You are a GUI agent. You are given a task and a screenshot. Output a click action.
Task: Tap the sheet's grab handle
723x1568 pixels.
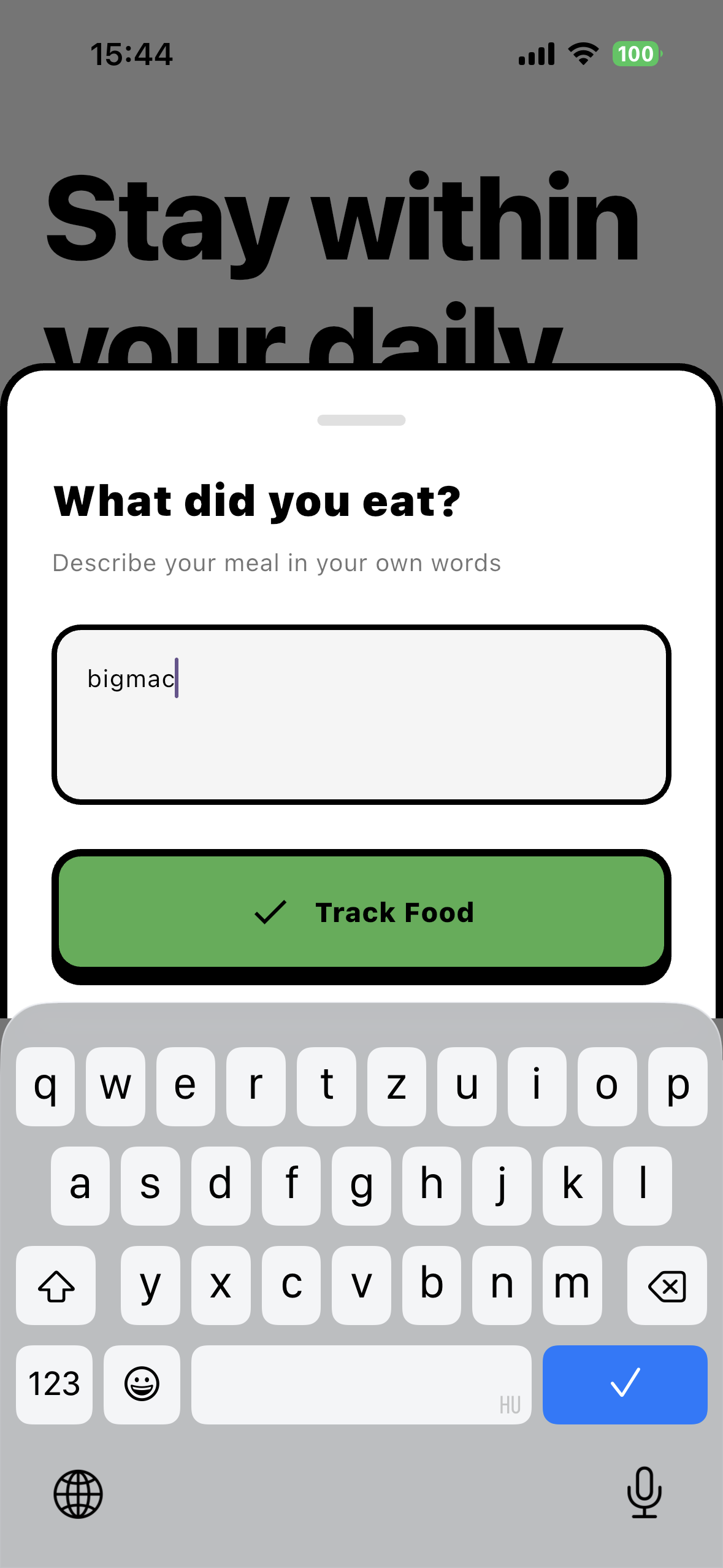tap(361, 420)
